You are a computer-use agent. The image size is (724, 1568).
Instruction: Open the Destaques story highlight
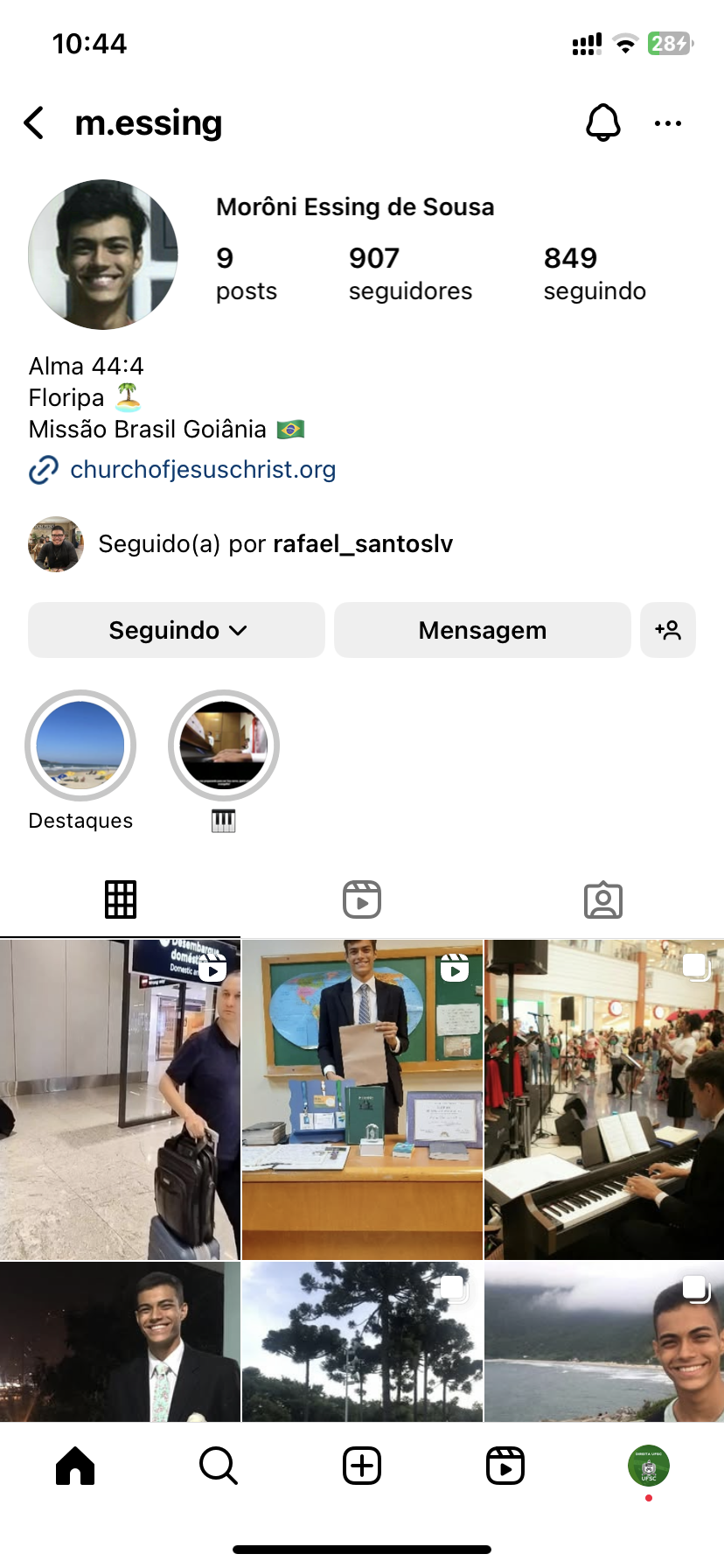tap(80, 746)
